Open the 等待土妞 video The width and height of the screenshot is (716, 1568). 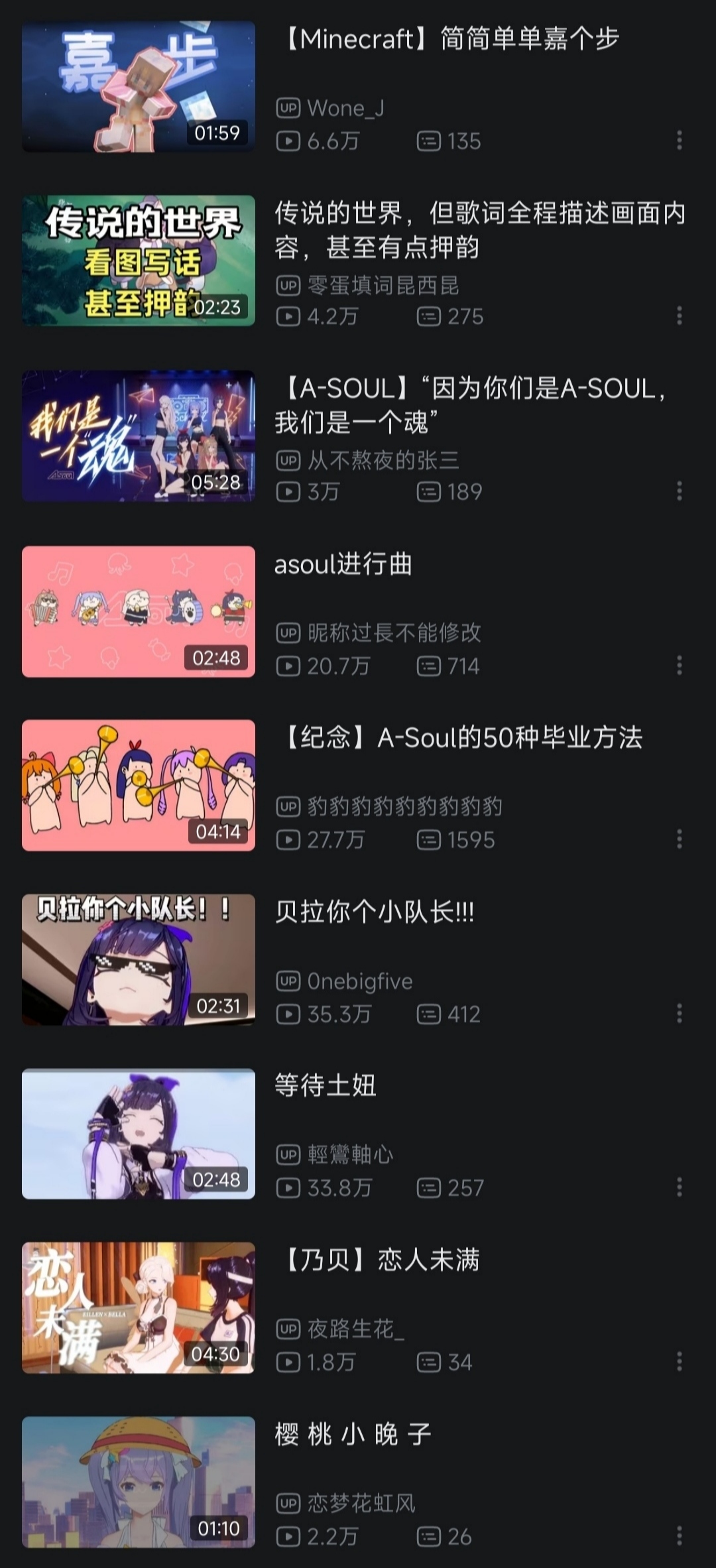click(x=139, y=1134)
